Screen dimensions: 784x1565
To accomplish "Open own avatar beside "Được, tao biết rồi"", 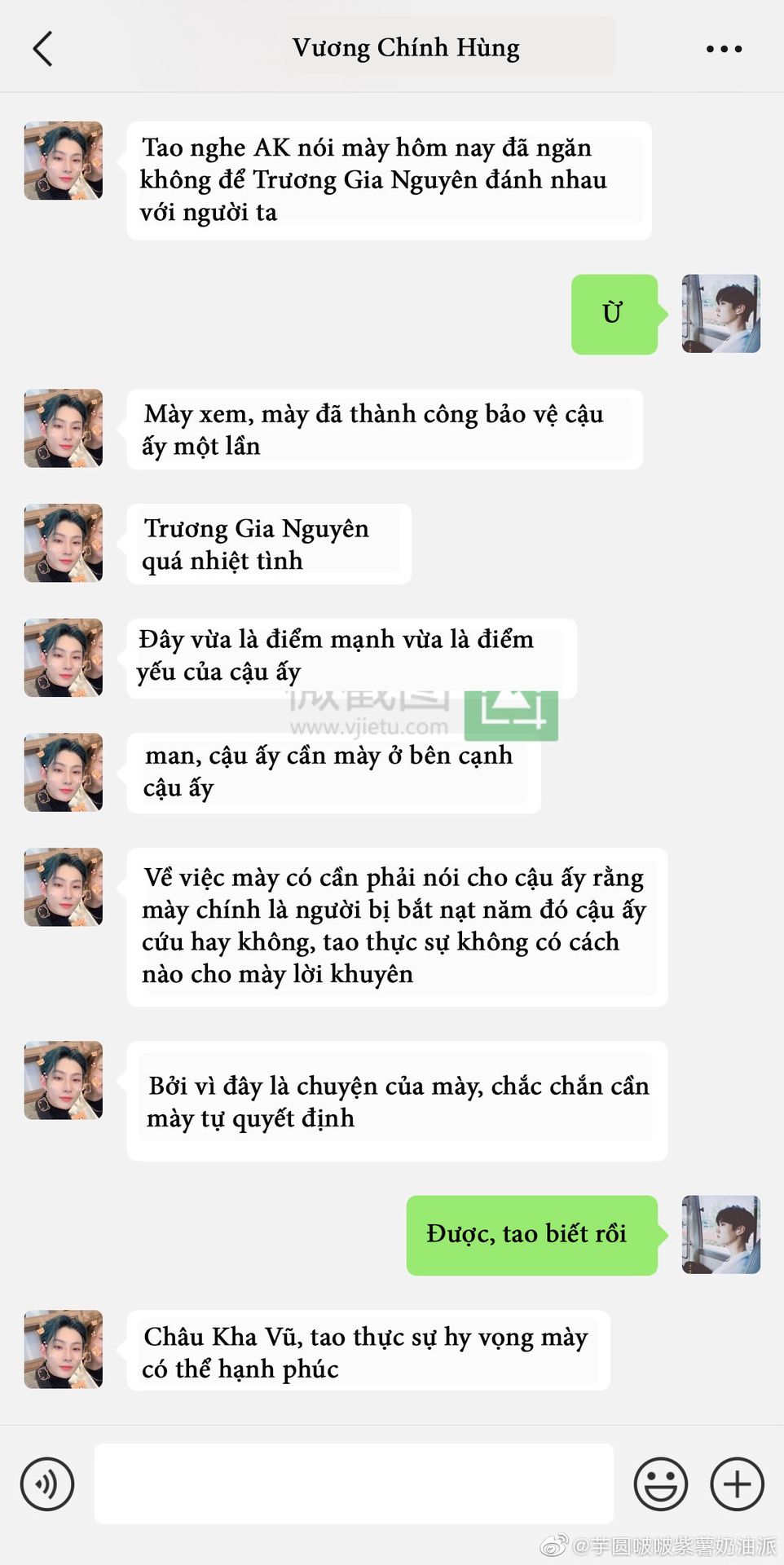I will (x=721, y=1235).
